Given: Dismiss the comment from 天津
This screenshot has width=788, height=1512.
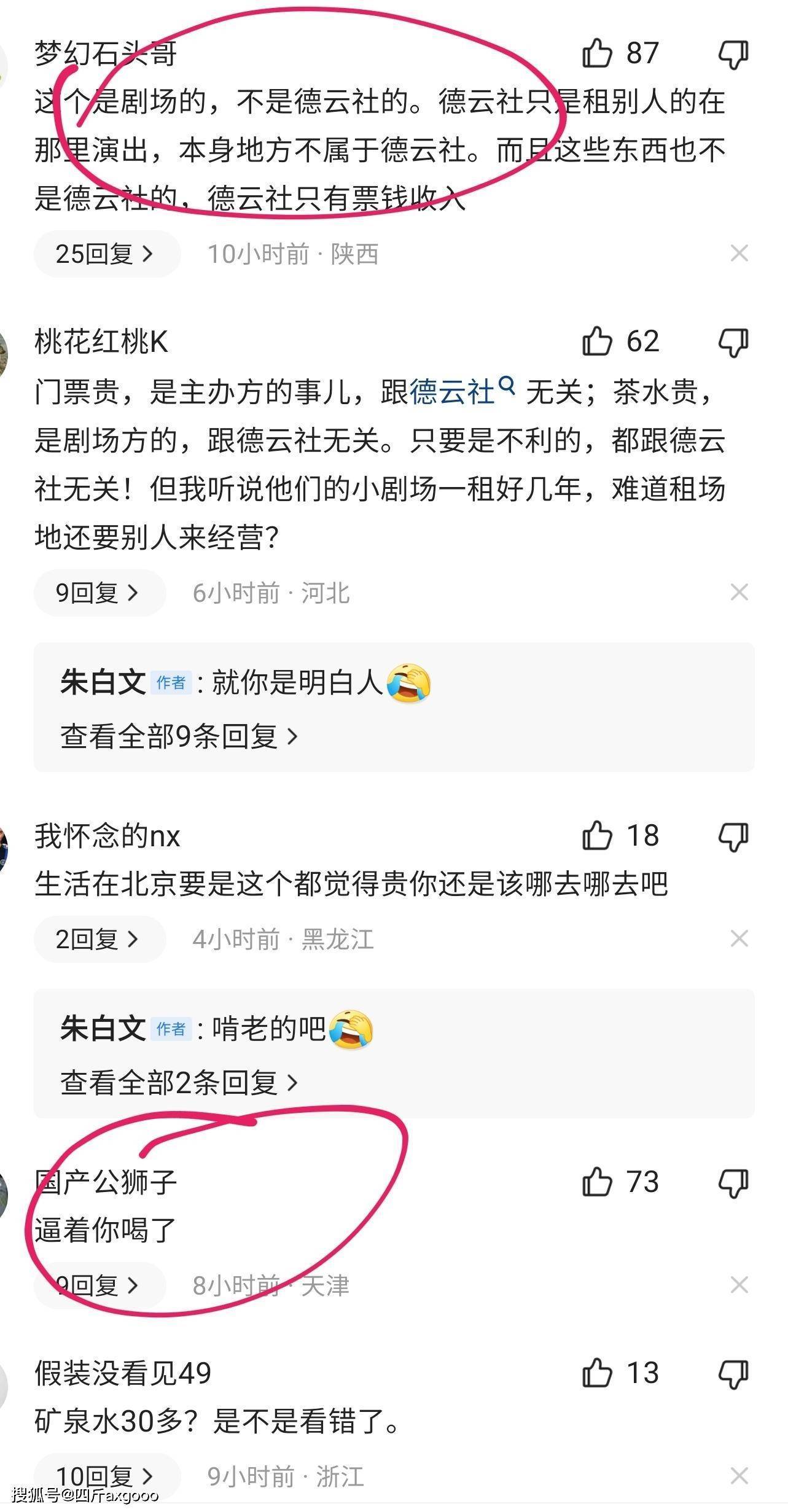Looking at the screenshot, I should 739,1285.
